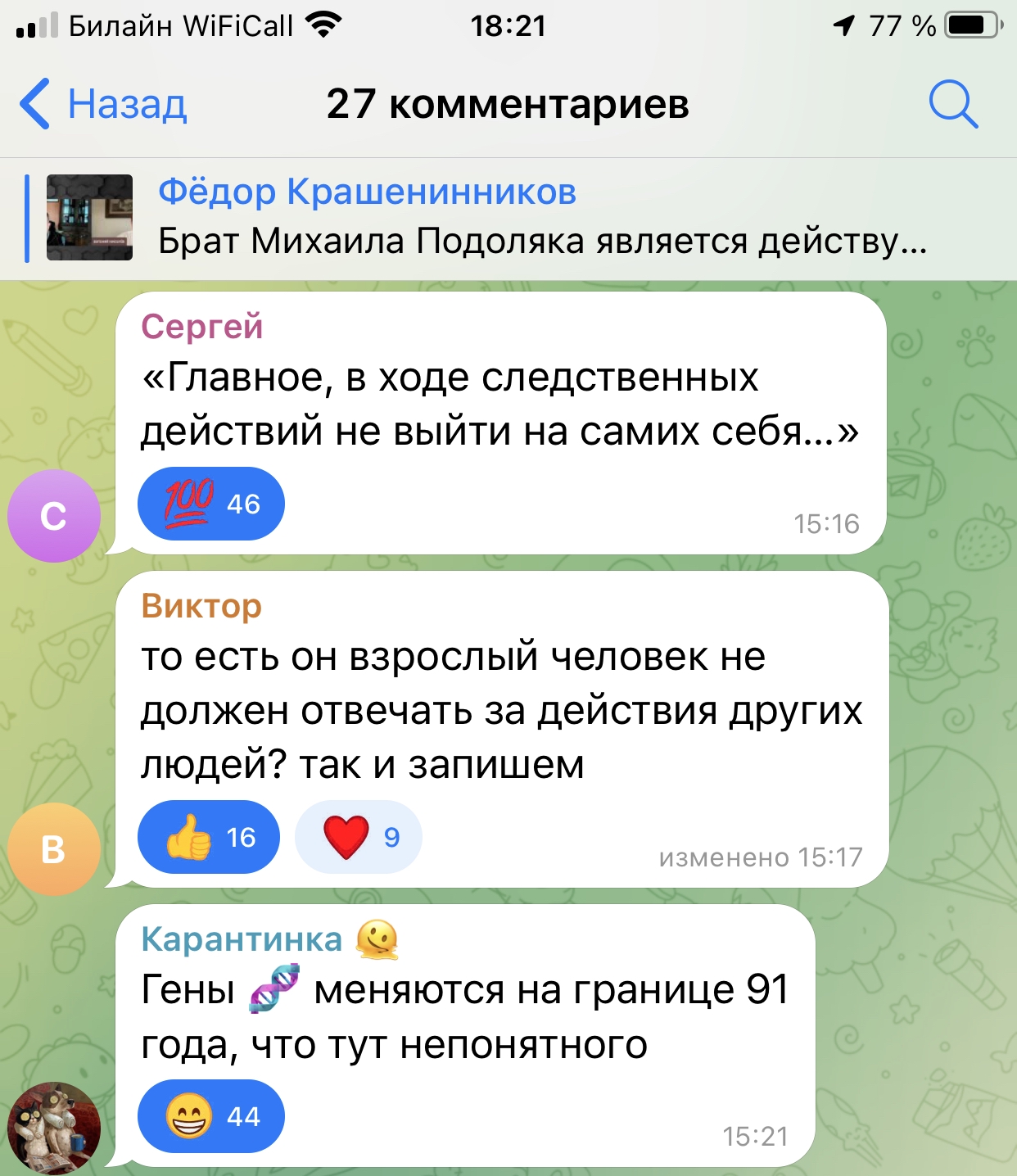The width and height of the screenshot is (1017, 1176).
Task: Add the 100 reaction on Сергей's comment
Action: coord(211,504)
